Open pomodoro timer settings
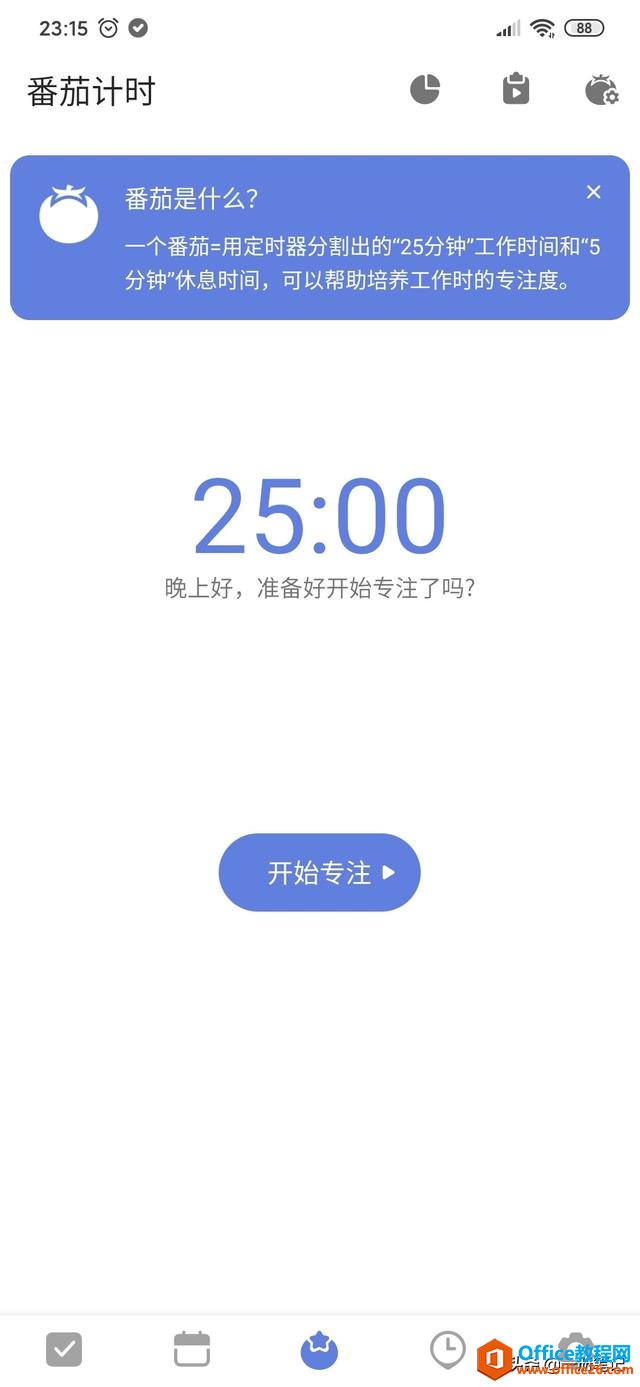Screen dimensions: 640x1387 tap(601, 90)
